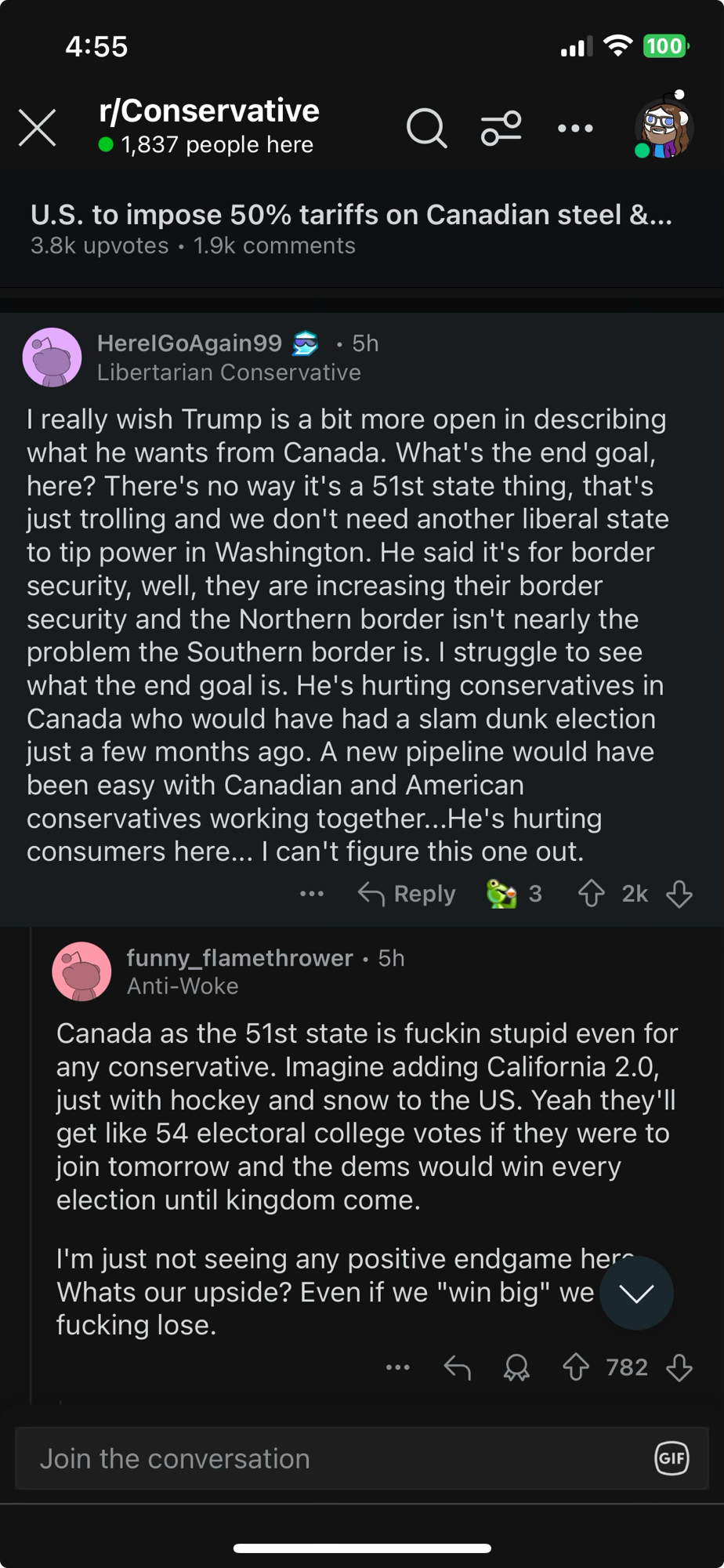This screenshot has height=1568, width=724.
Task: Open more options on funny_flamethrower's comment
Action: 398,1367
